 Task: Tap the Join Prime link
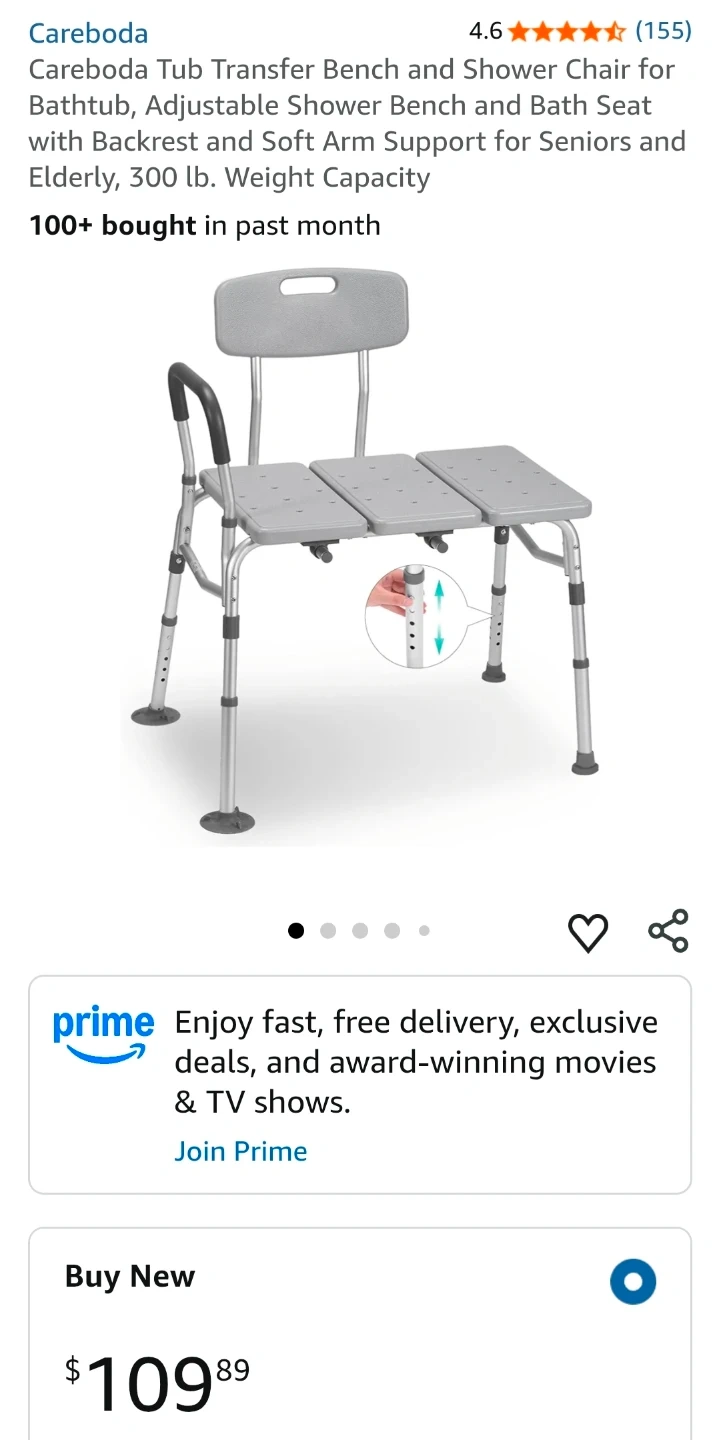(x=240, y=1151)
